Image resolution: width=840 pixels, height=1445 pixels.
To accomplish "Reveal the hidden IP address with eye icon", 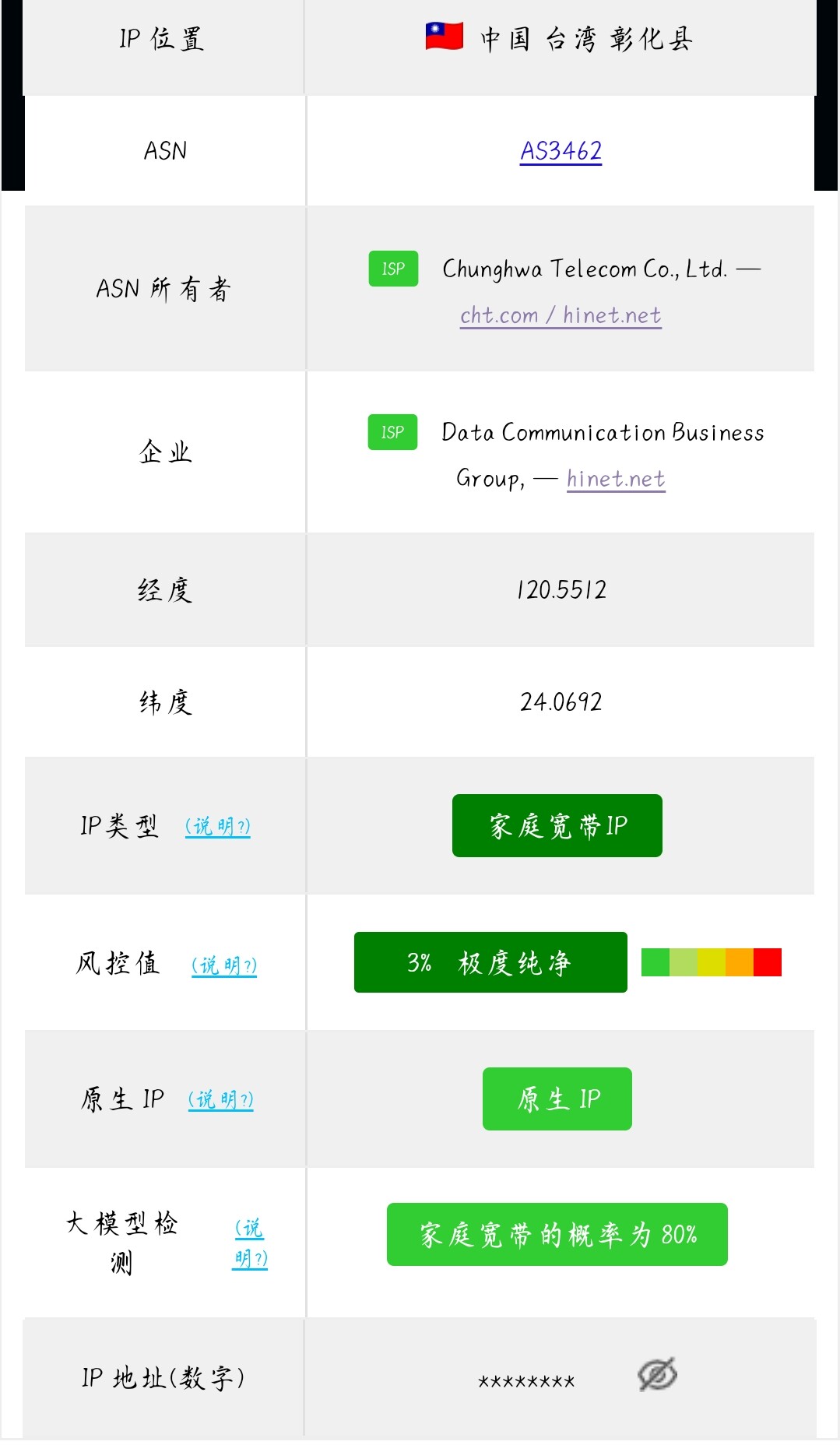I will tap(658, 1375).
